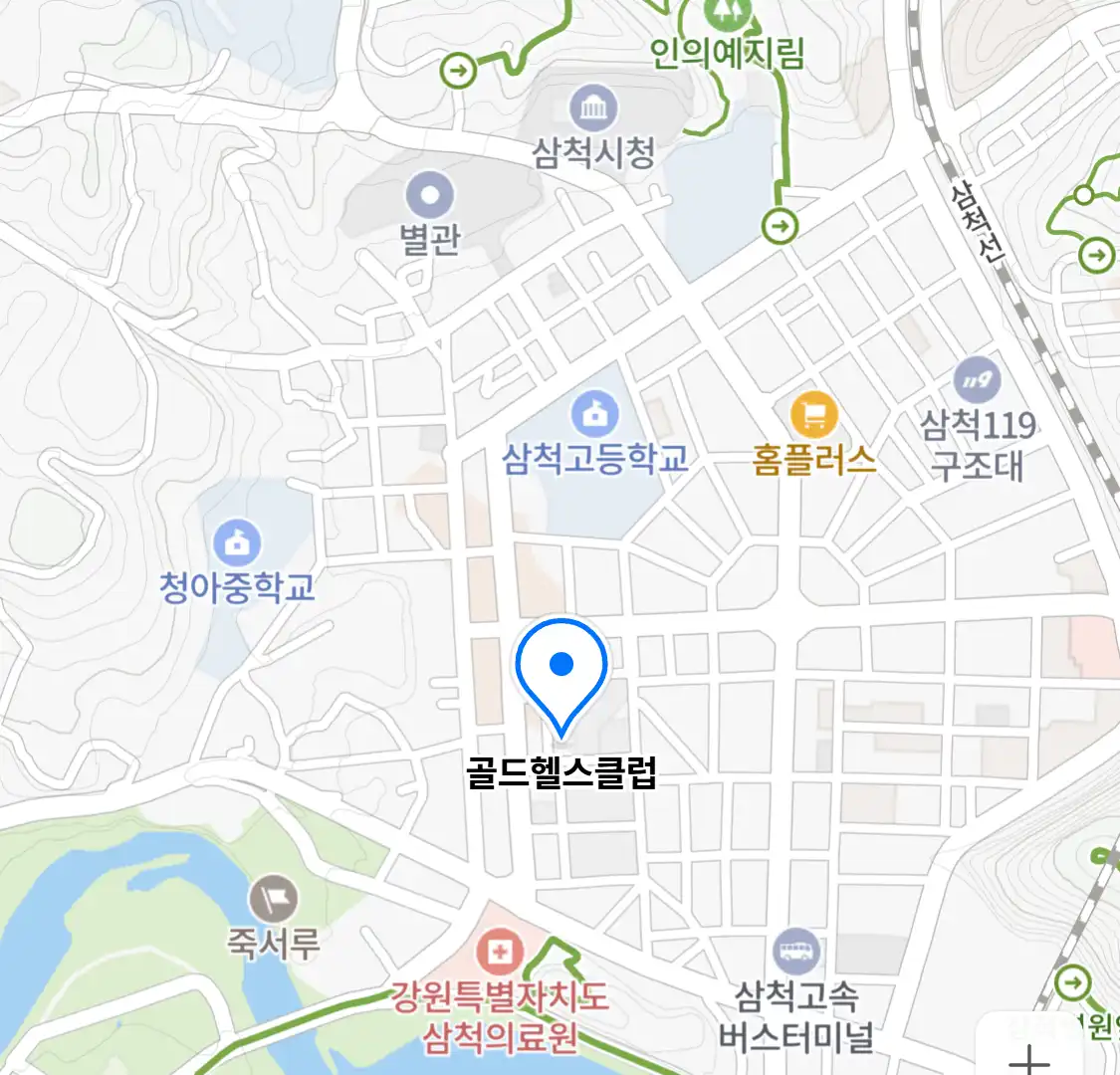Zoom in with the plus button
Viewport: 1120px width, 1075px height.
1030,1057
